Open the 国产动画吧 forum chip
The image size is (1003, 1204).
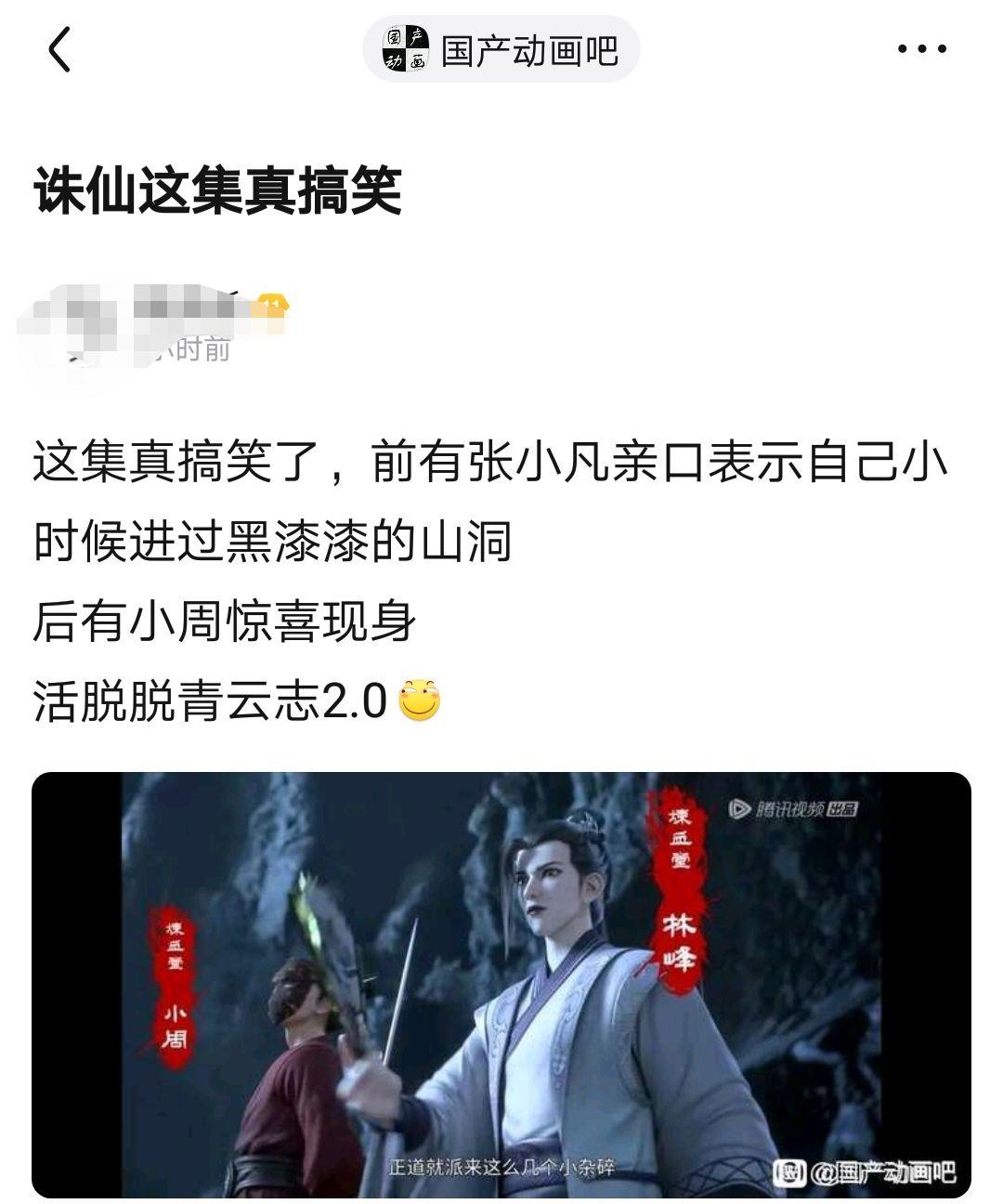501,50
